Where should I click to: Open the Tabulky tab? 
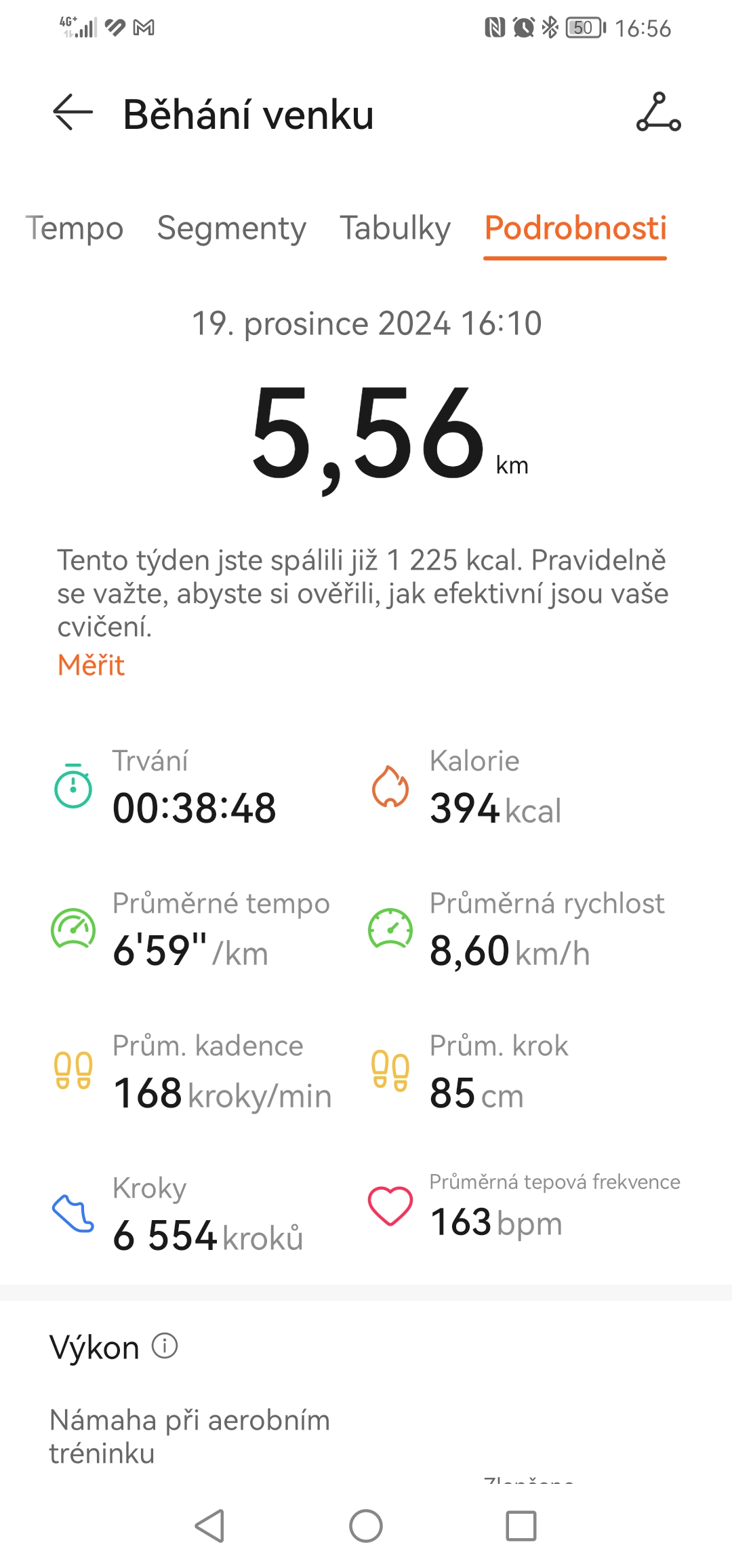[x=395, y=229]
